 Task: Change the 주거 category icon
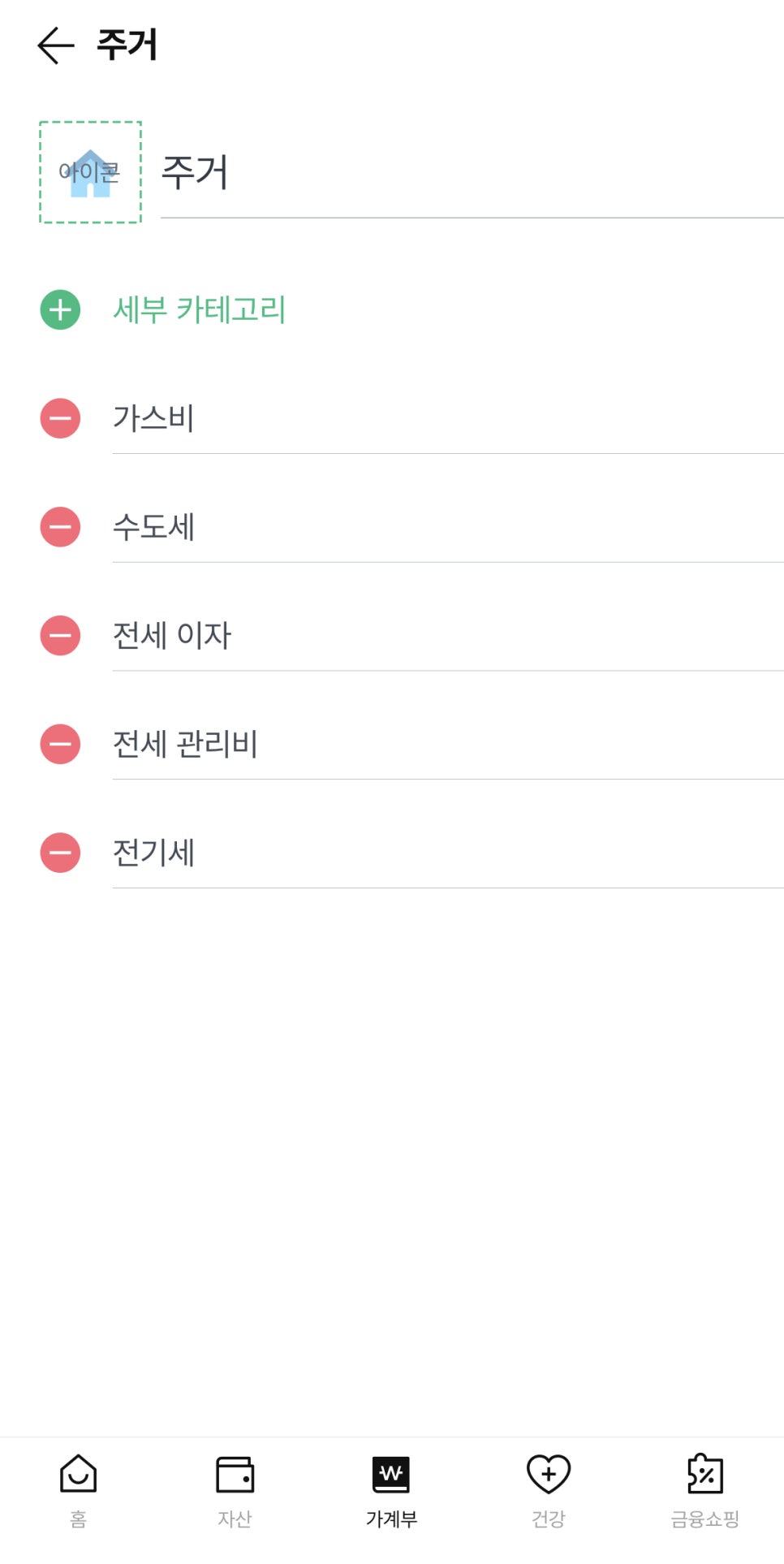90,172
